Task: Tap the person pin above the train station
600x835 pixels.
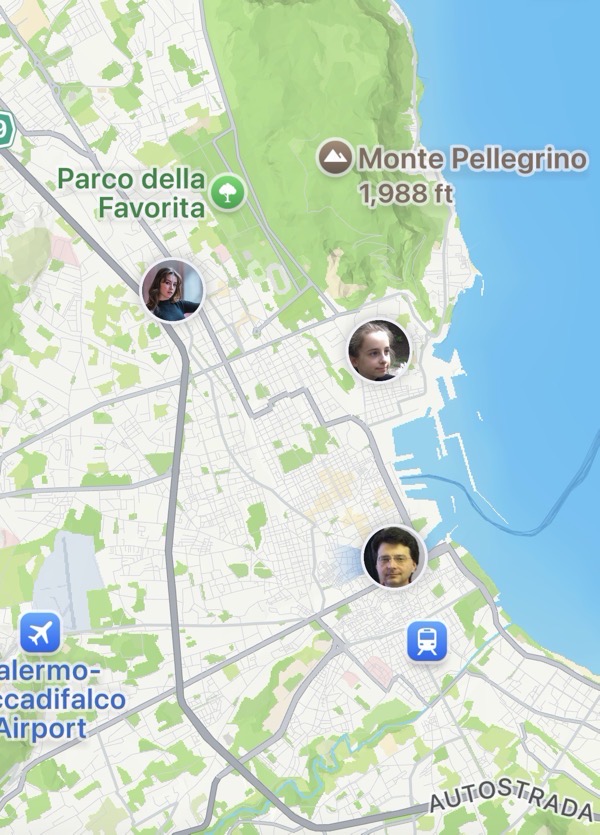Action: coord(394,557)
